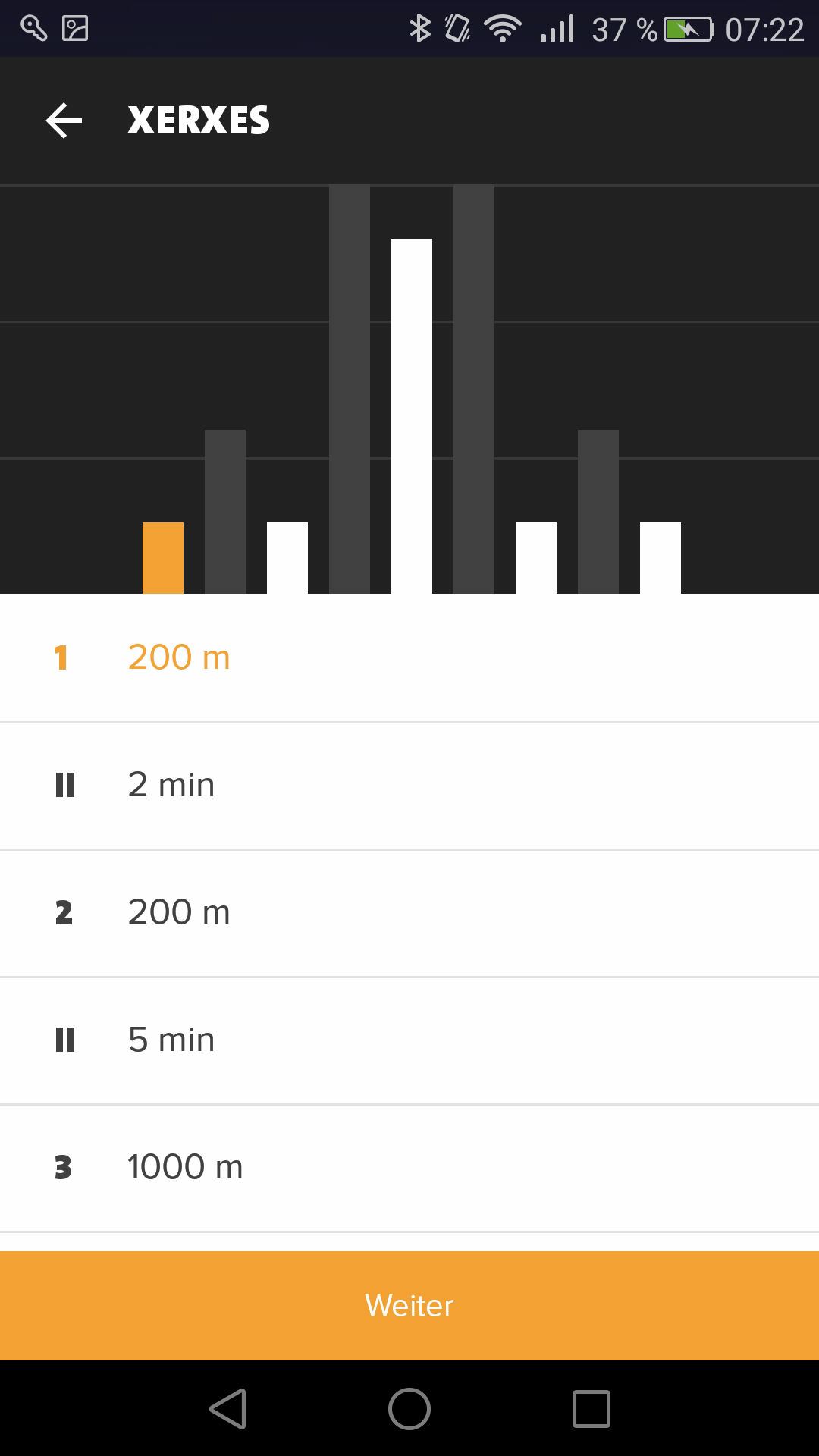Tap the Android home button

[x=409, y=1408]
